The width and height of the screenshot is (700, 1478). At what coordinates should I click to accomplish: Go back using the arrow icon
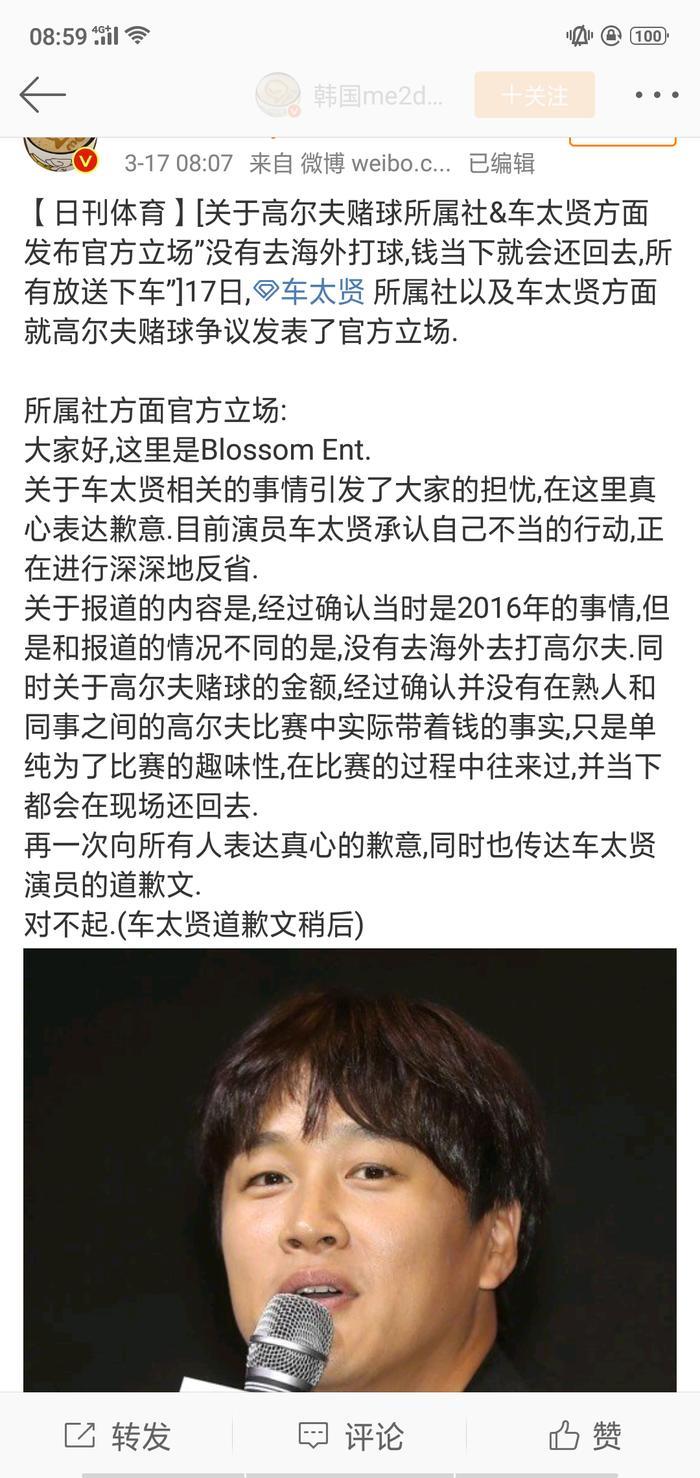(42, 95)
